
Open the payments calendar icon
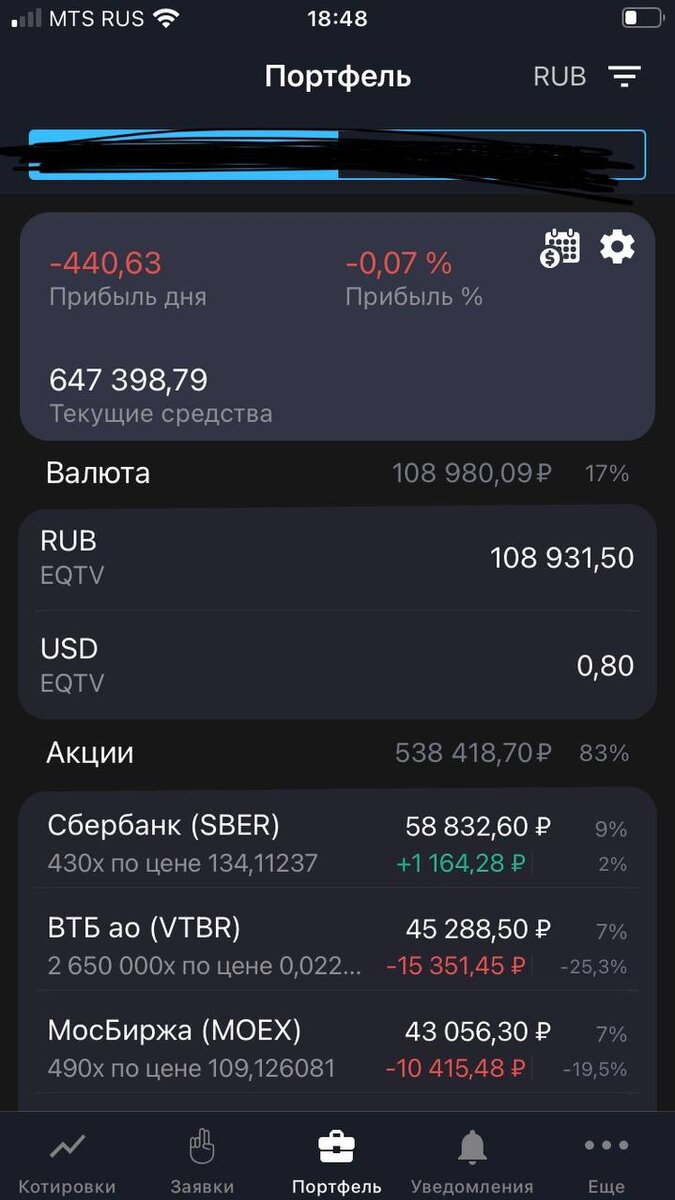(x=560, y=247)
